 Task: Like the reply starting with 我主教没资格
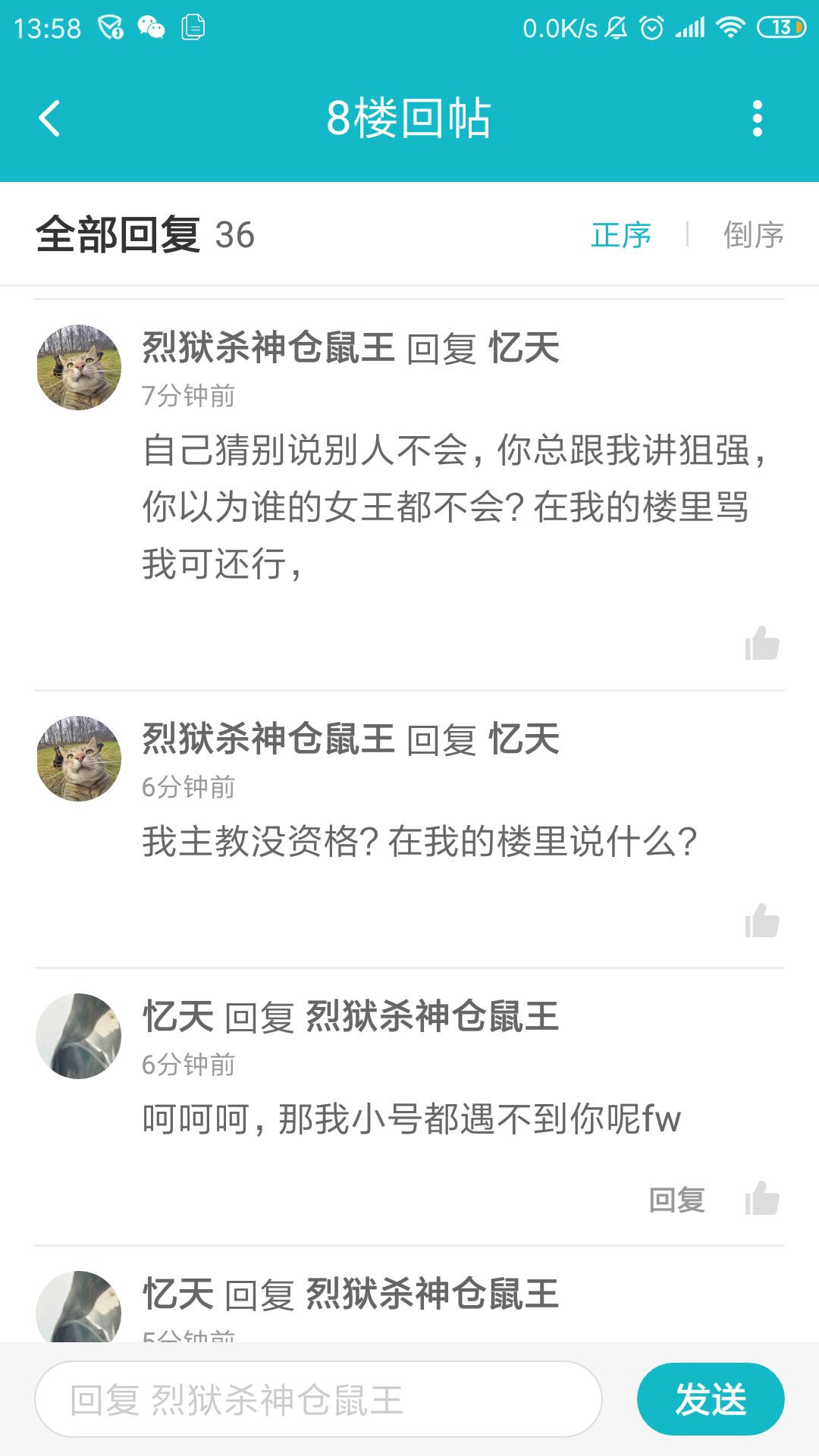(762, 921)
